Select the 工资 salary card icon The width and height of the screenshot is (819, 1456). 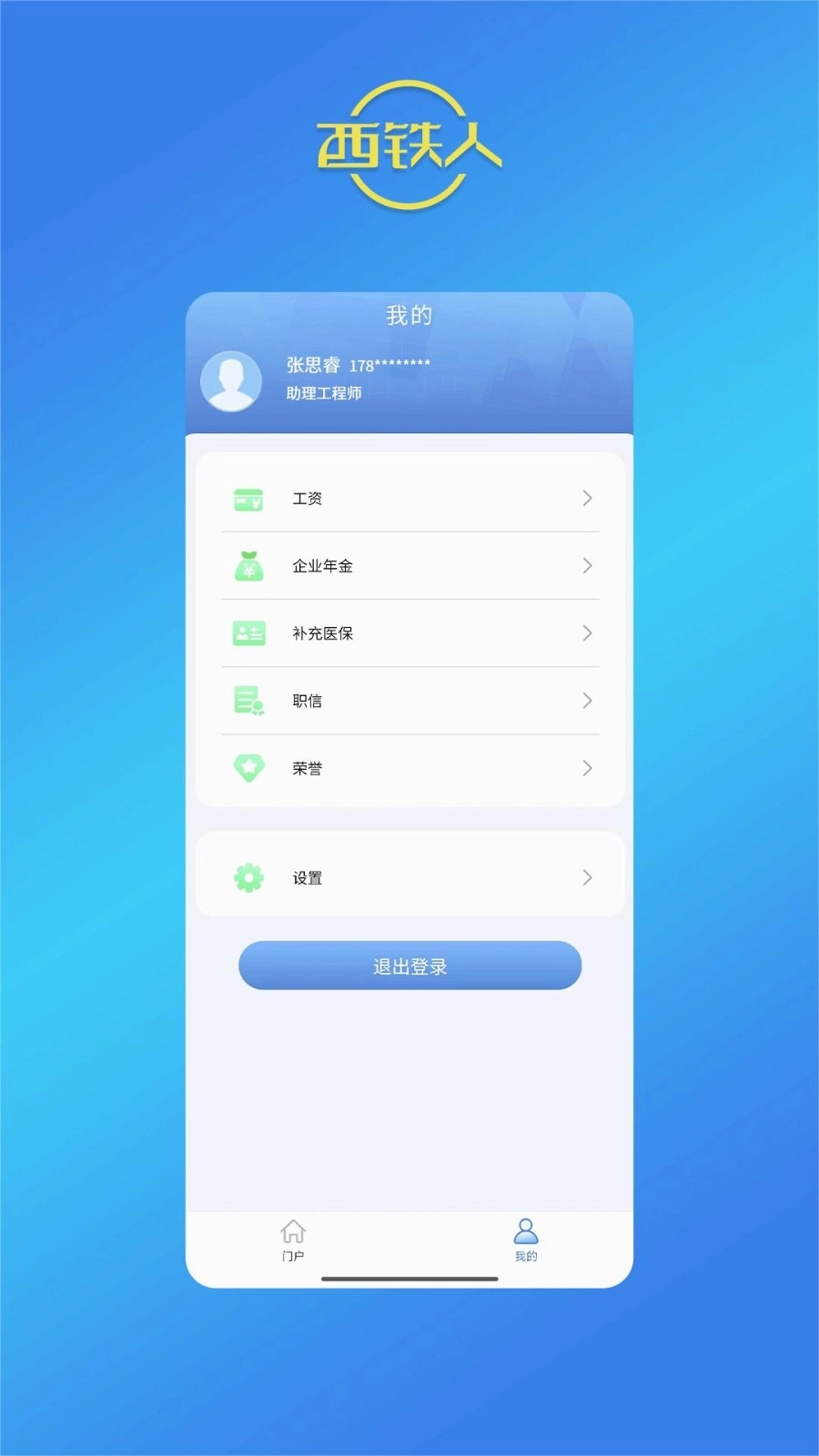(248, 498)
